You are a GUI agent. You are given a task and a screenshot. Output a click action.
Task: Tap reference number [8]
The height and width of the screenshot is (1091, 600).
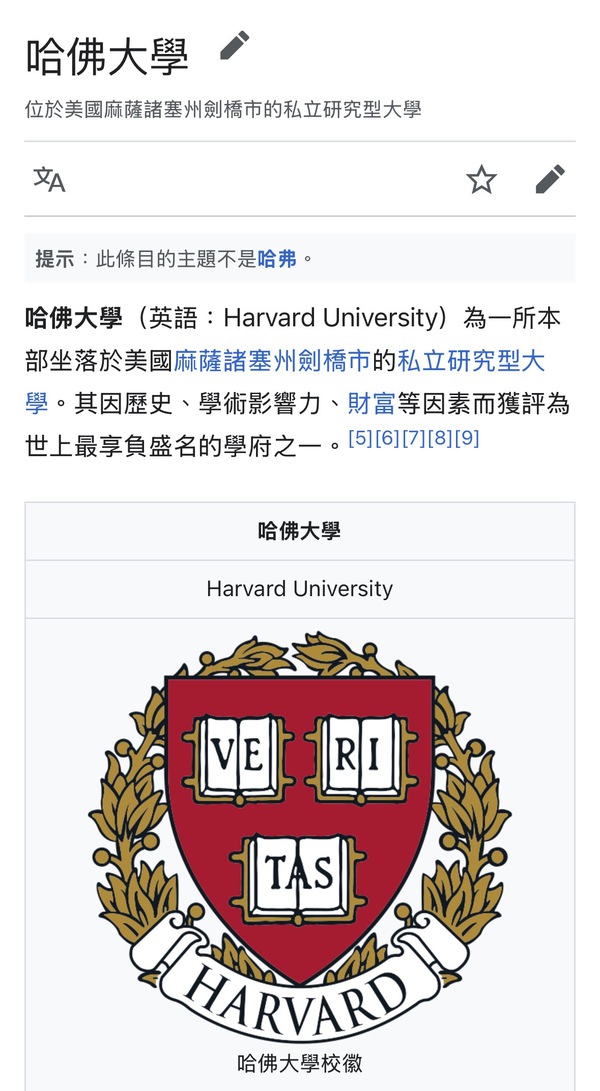(440, 438)
